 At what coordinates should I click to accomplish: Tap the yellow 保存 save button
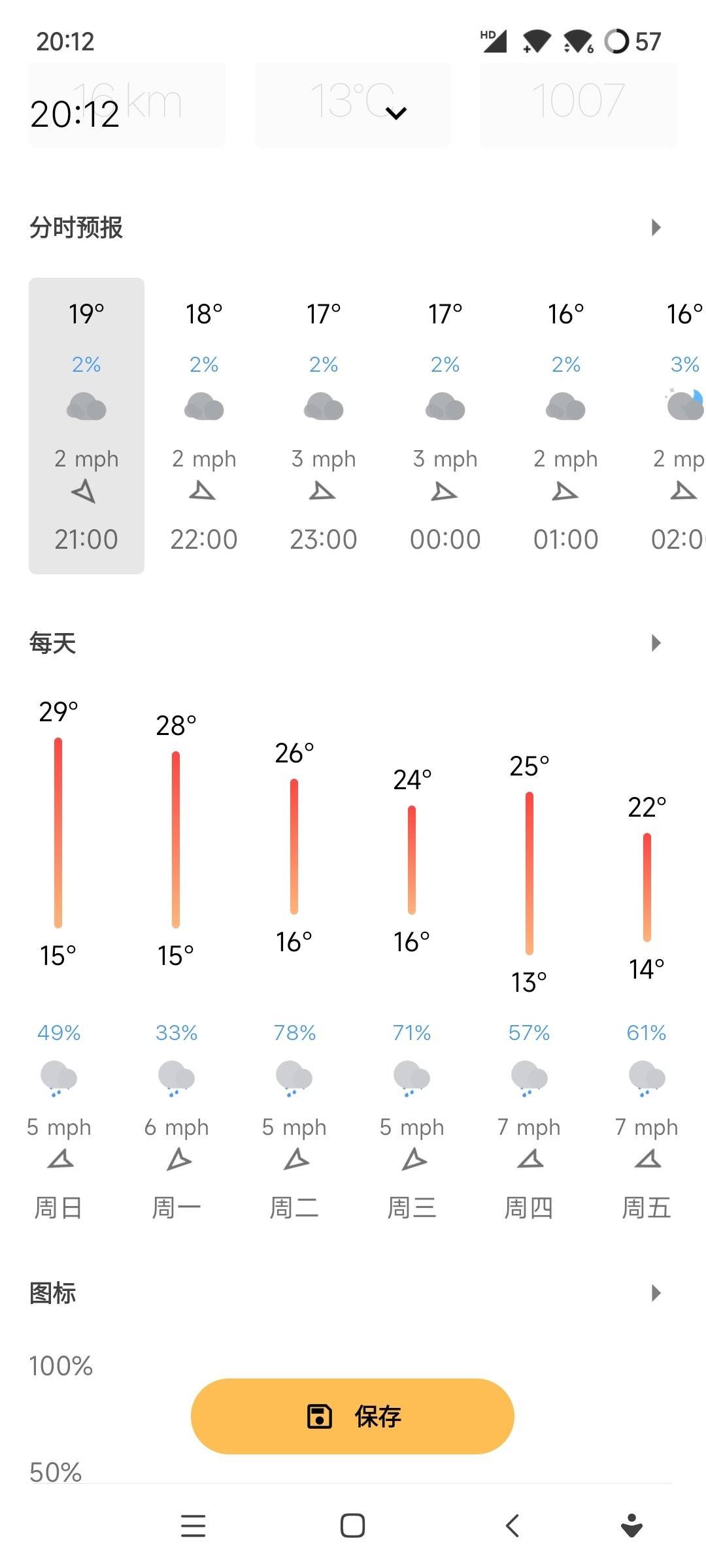[x=352, y=1416]
